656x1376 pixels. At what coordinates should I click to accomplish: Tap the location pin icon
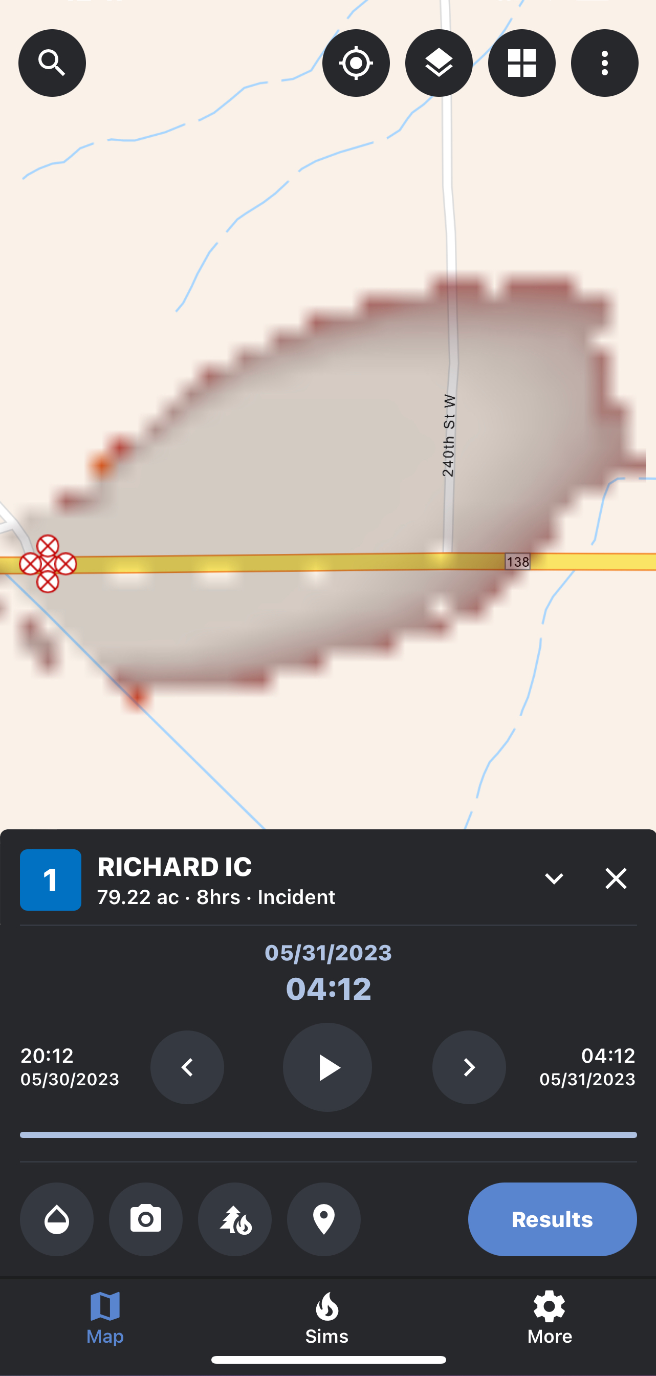(x=324, y=1220)
